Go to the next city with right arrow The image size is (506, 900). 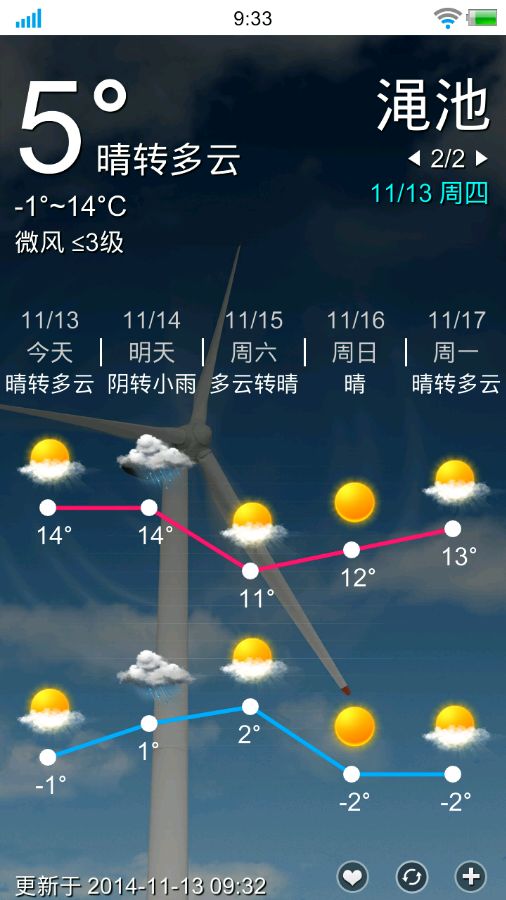click(481, 158)
